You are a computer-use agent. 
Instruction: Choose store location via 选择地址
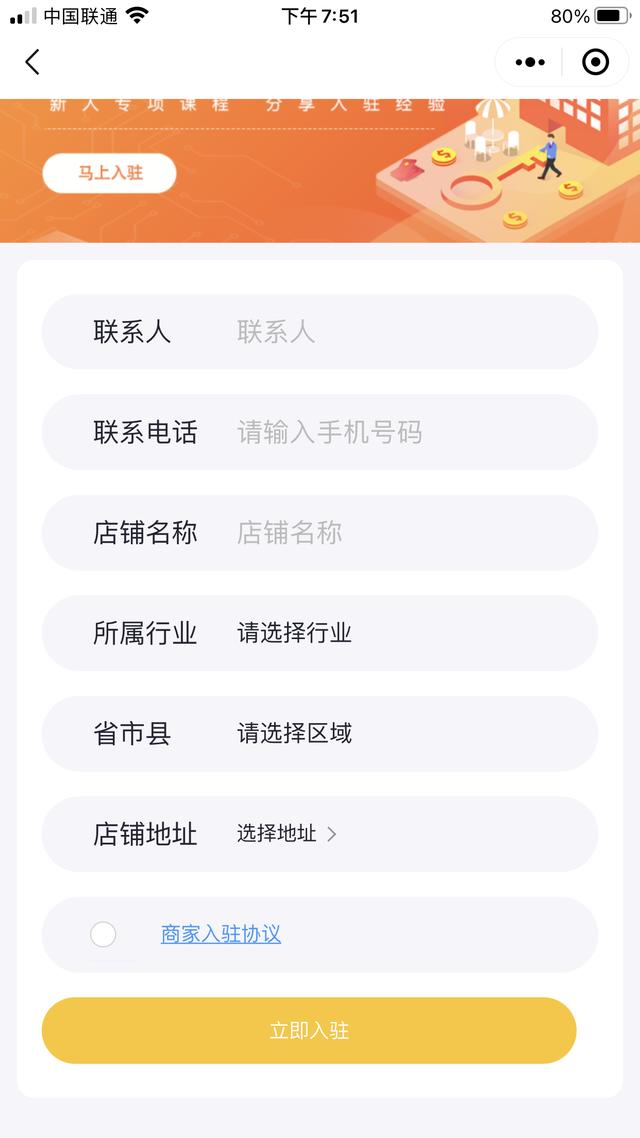point(287,834)
